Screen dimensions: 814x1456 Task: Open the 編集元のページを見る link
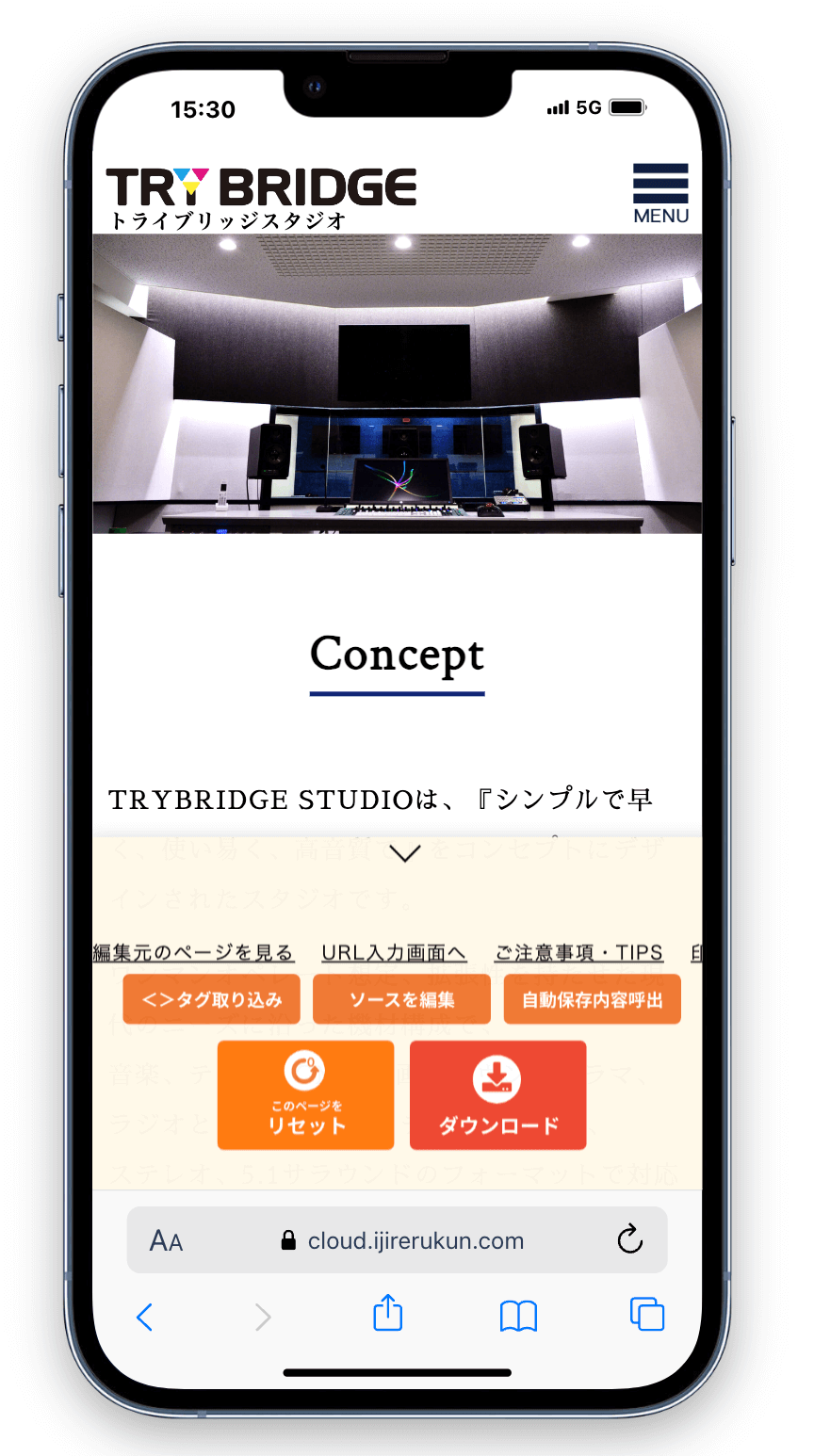194,953
